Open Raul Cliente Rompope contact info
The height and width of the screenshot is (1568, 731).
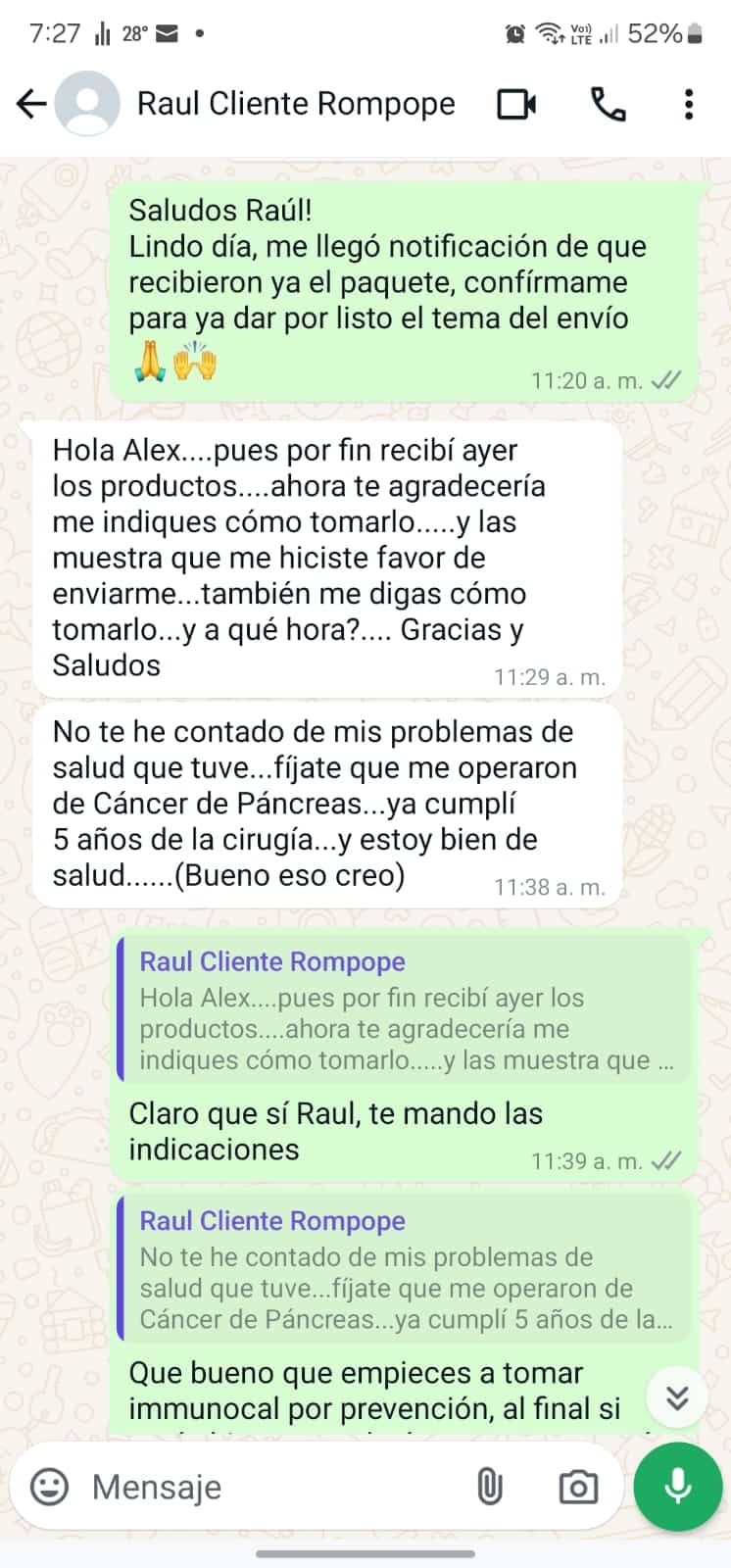coord(294,103)
